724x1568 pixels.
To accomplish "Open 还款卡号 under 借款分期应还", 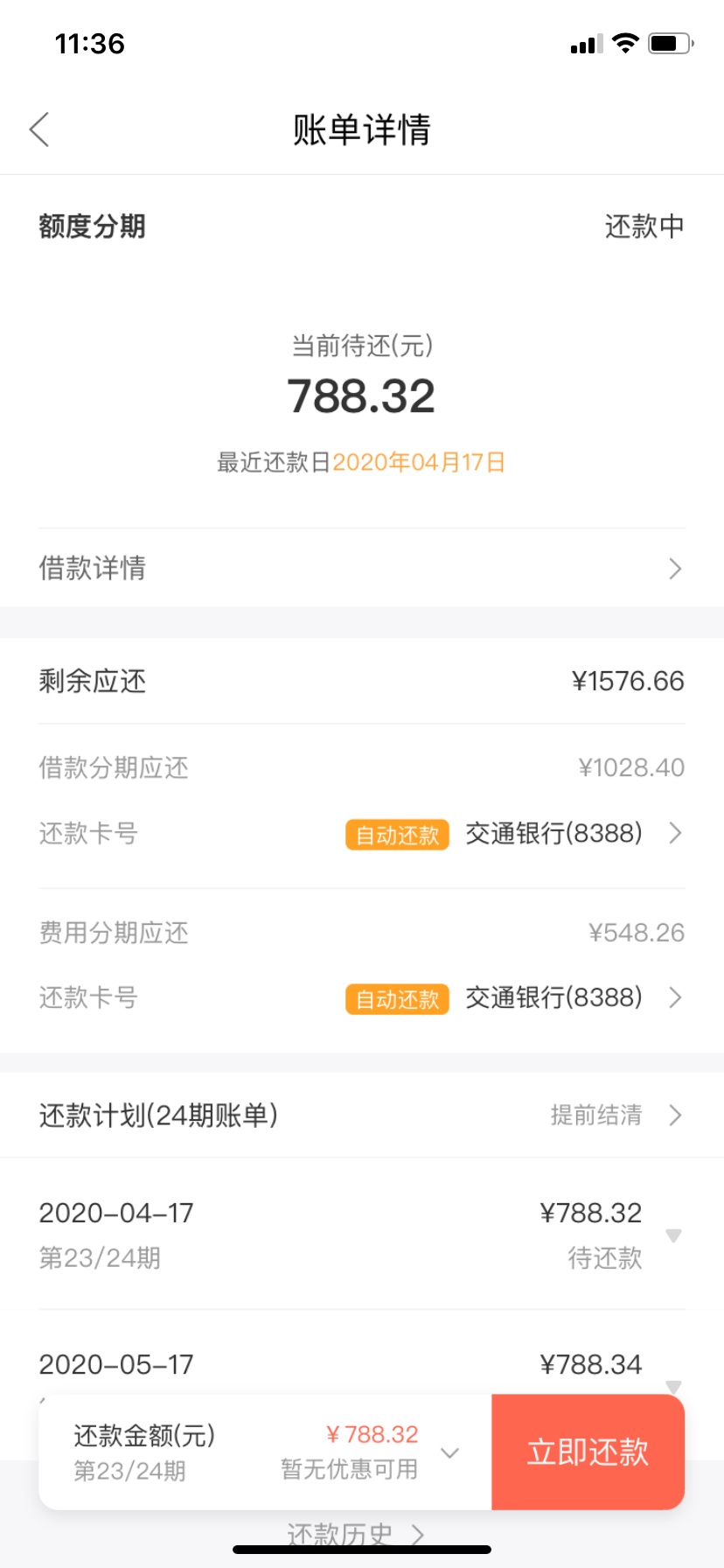I will click(x=362, y=833).
